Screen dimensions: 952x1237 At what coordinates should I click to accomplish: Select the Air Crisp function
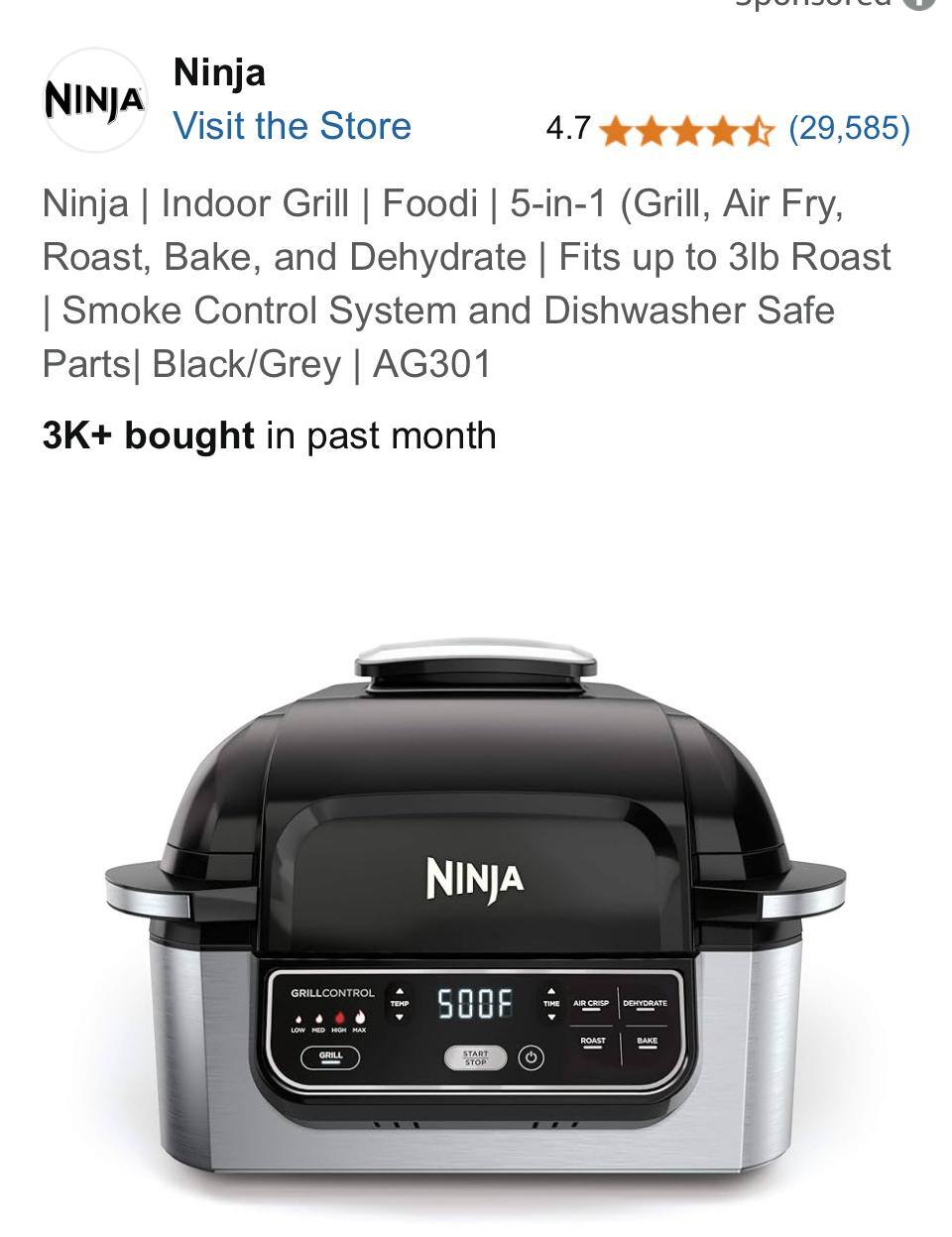(x=591, y=1003)
